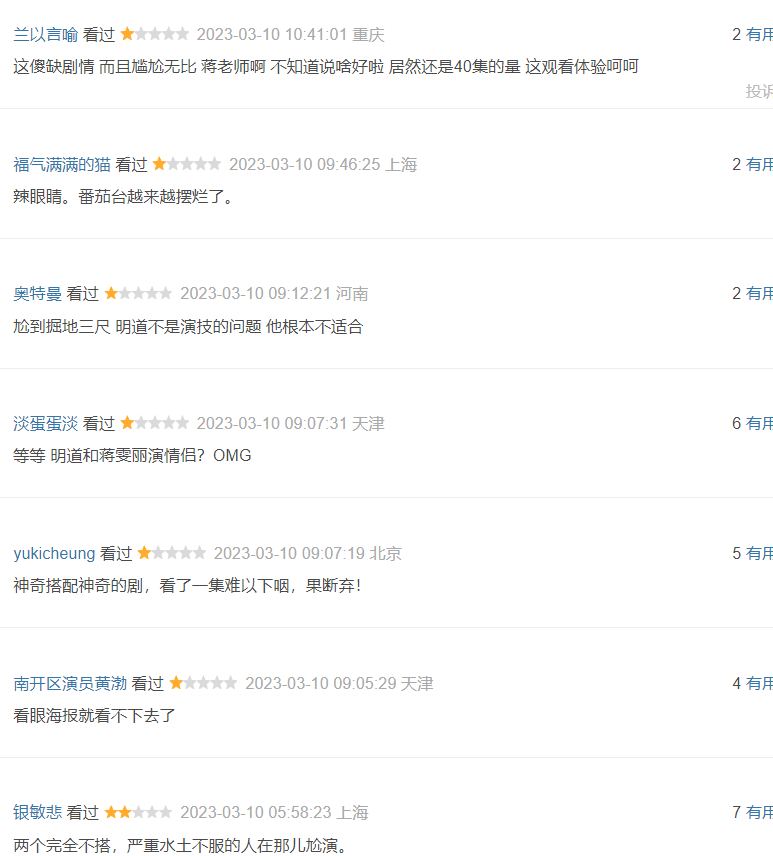Open 福气满满的猫's profile

[62, 164]
